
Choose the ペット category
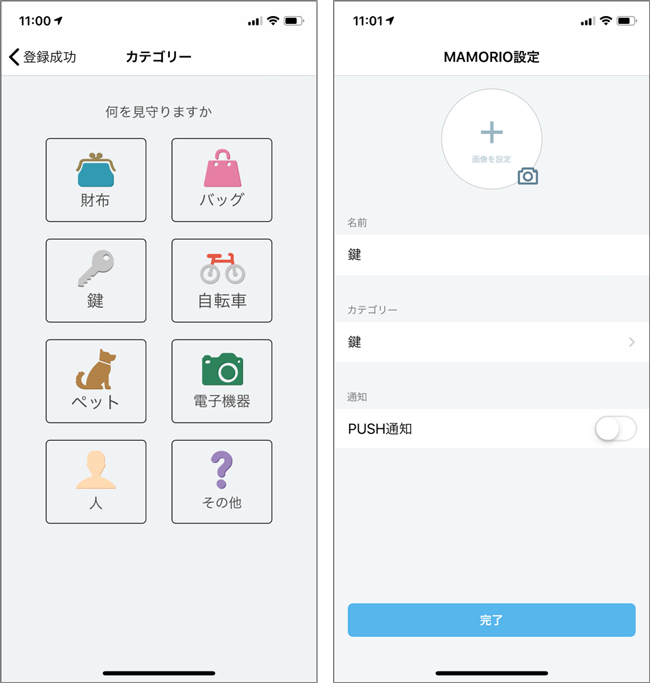coord(96,381)
